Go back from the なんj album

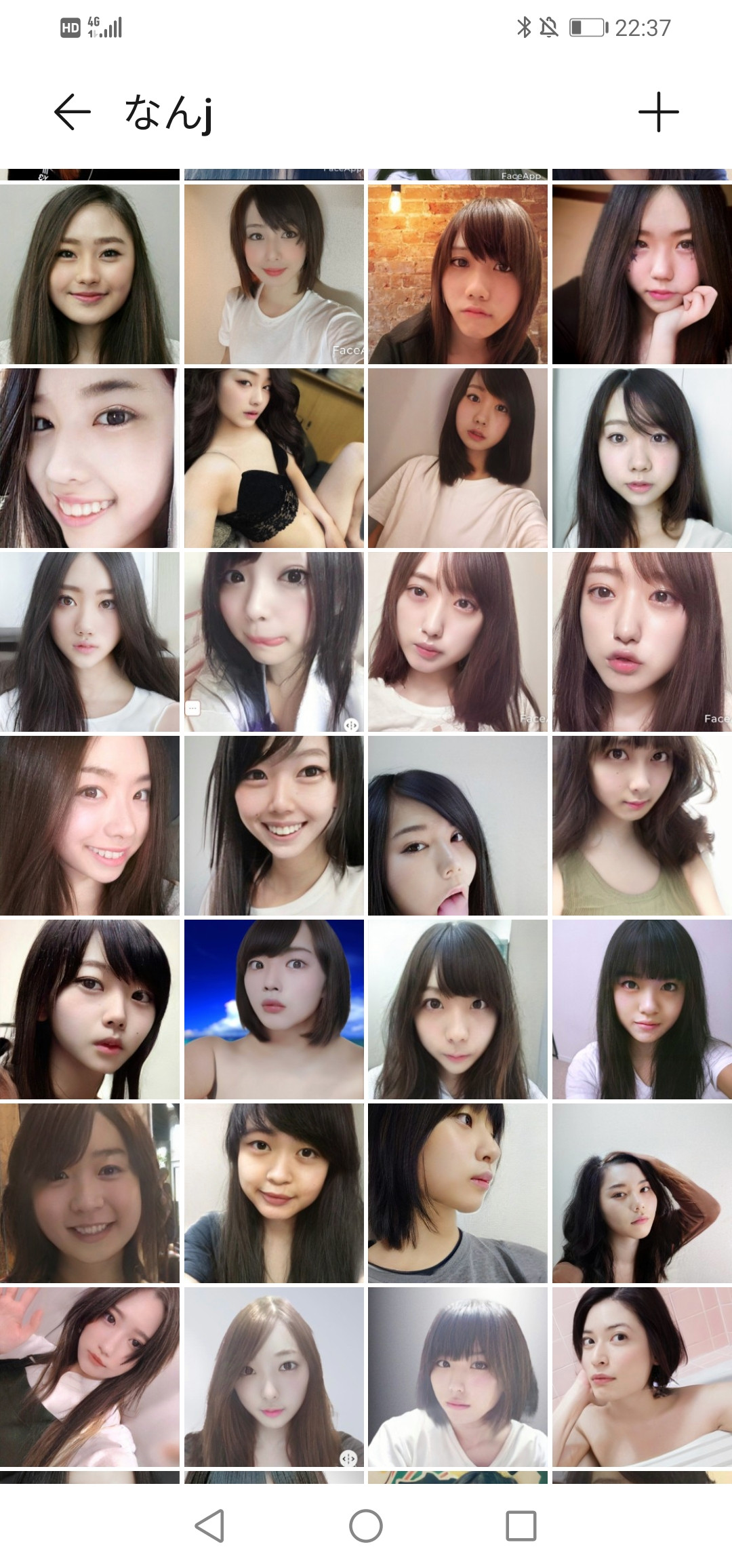[x=72, y=112]
